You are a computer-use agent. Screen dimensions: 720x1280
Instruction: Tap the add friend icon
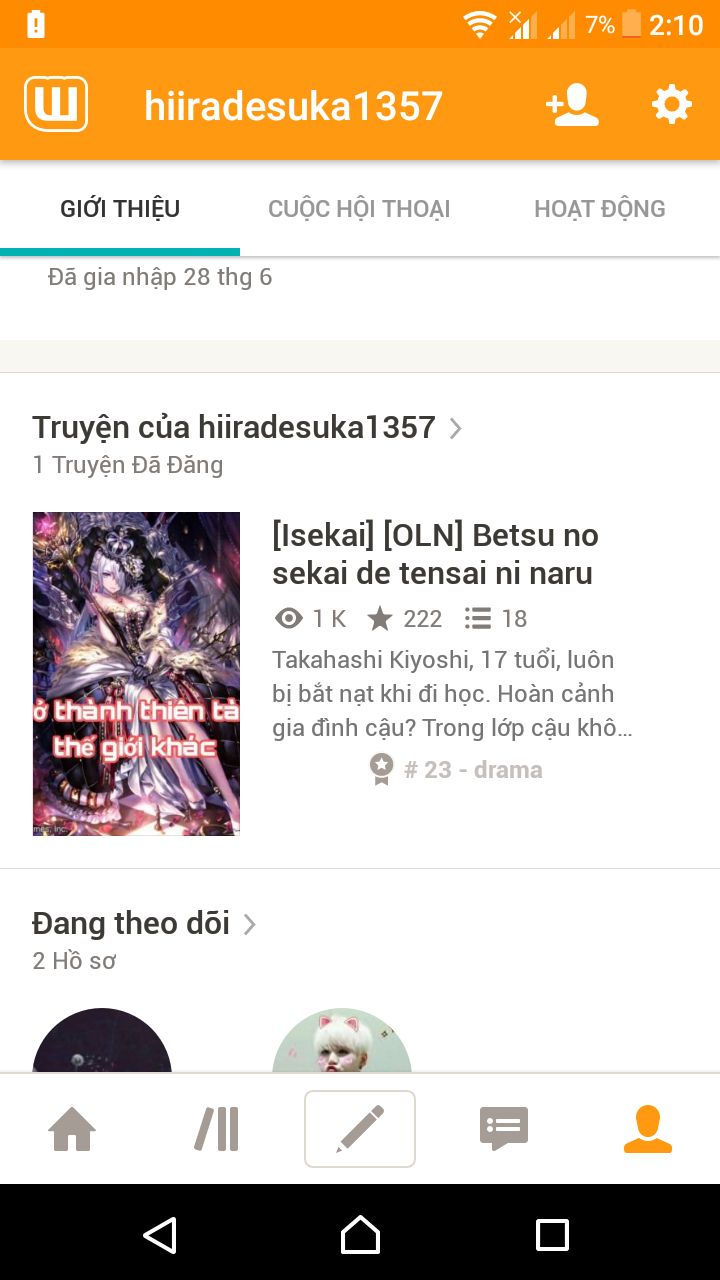(573, 104)
